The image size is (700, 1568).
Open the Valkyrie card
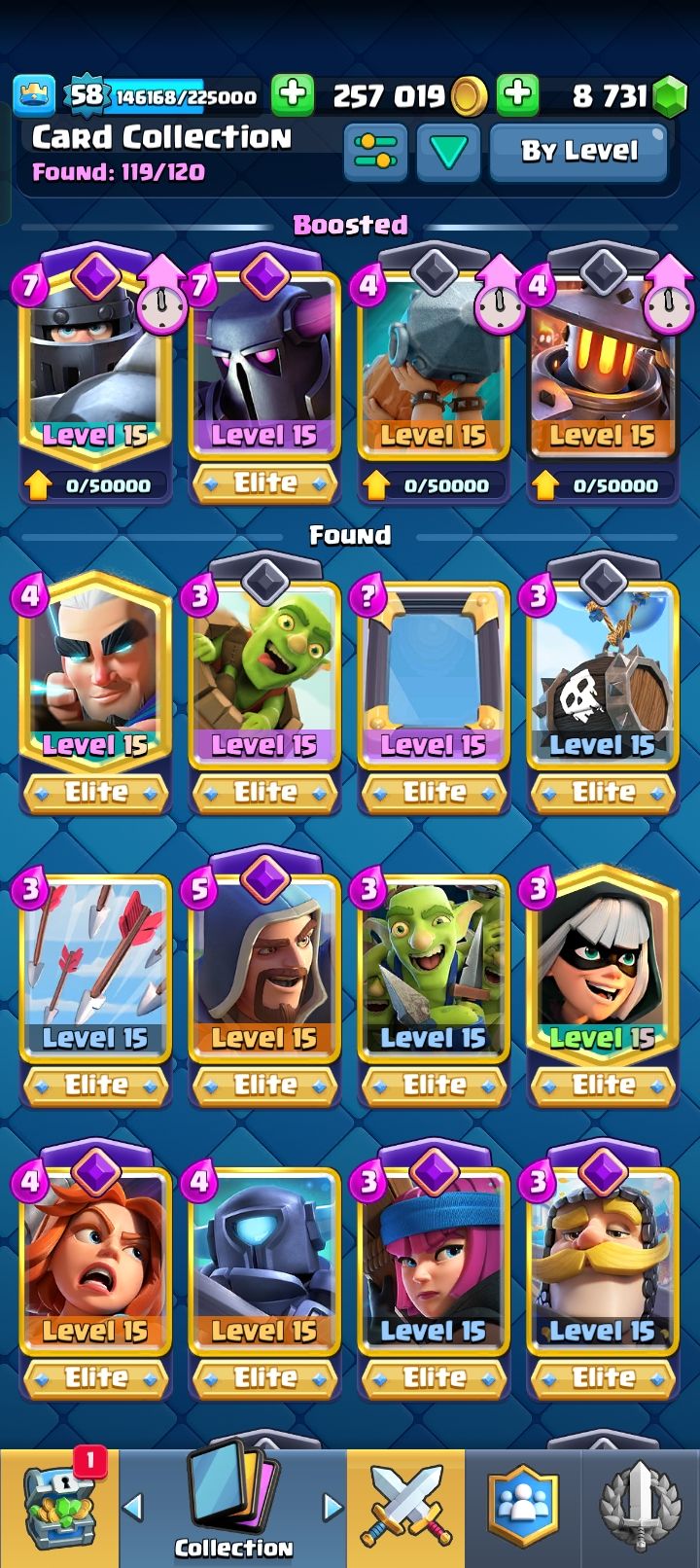(x=94, y=1265)
